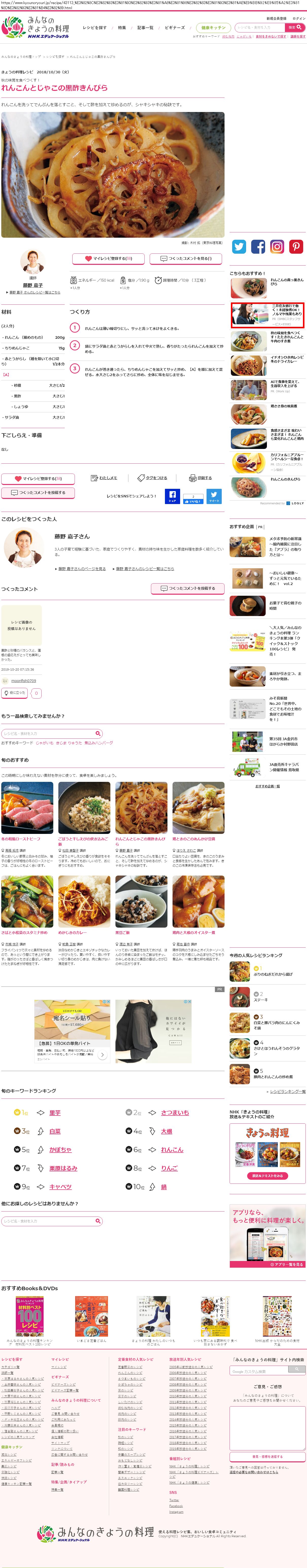Share the recipe on Facebook シェア button
This screenshot has width=307, height=1568.
[172, 496]
